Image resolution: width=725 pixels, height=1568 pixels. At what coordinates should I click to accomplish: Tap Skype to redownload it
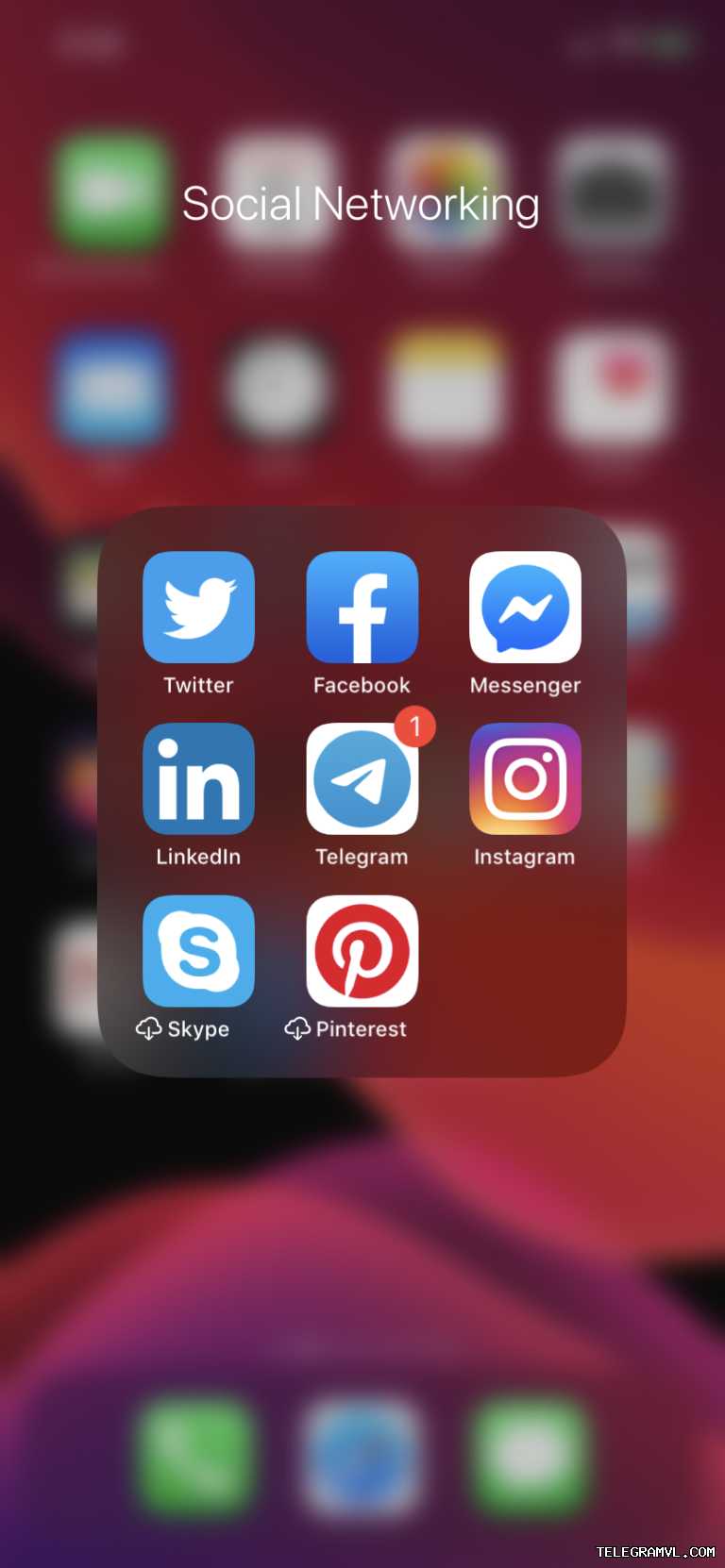click(198, 951)
